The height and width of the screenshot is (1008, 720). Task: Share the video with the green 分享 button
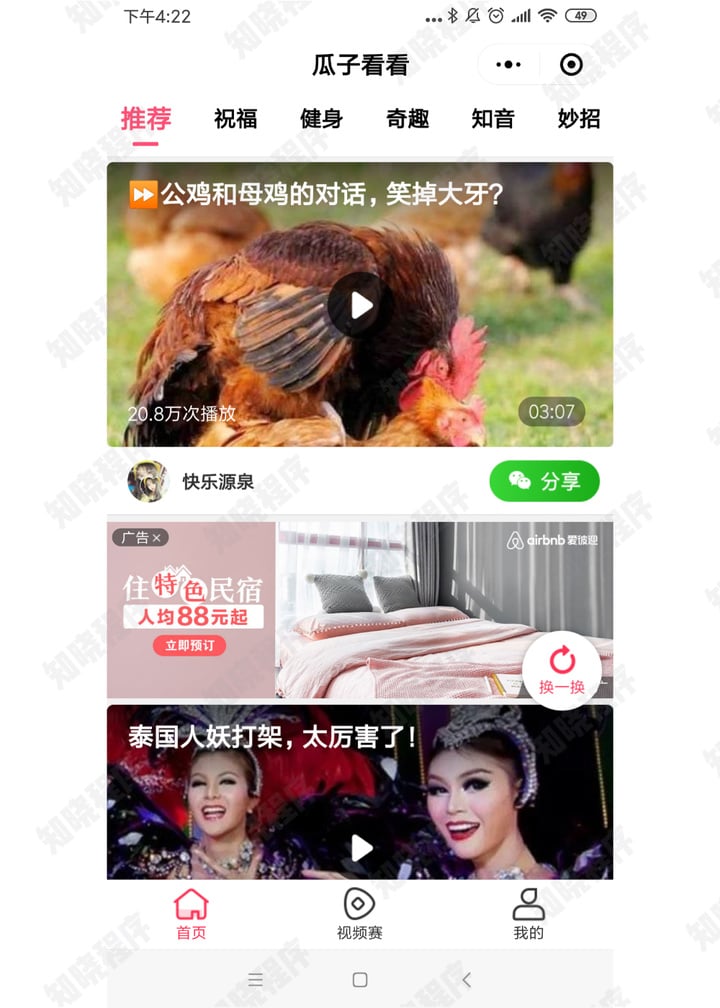544,482
